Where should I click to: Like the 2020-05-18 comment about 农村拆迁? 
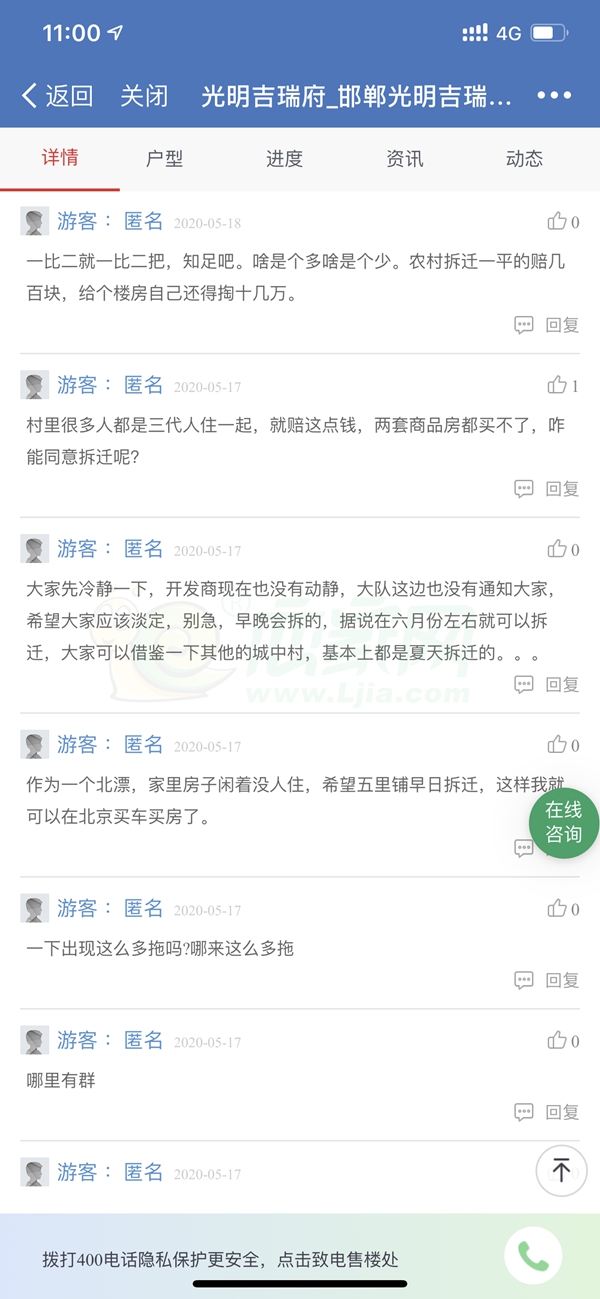(x=558, y=222)
